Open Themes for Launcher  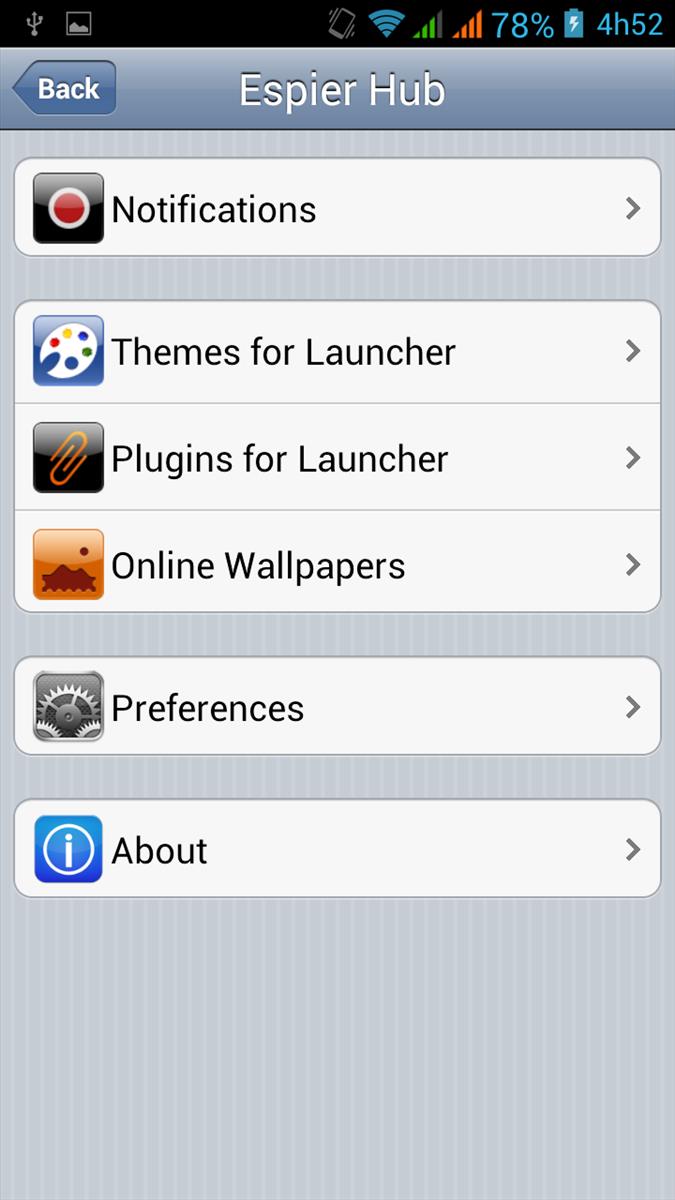(337, 351)
